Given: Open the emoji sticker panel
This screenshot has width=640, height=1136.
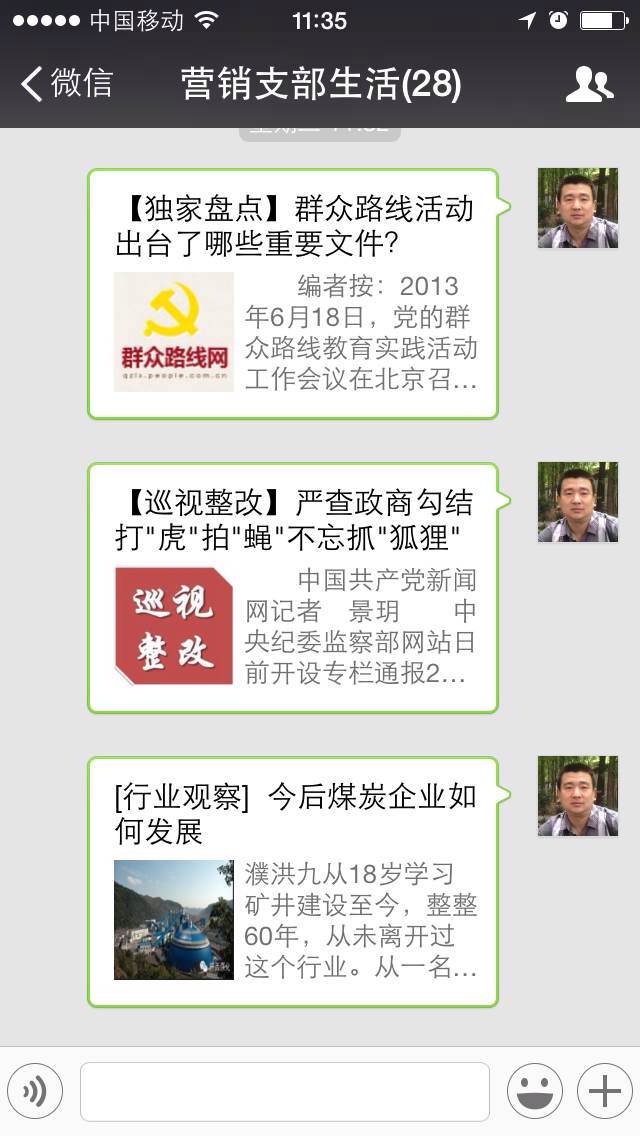Looking at the screenshot, I should click(534, 1091).
